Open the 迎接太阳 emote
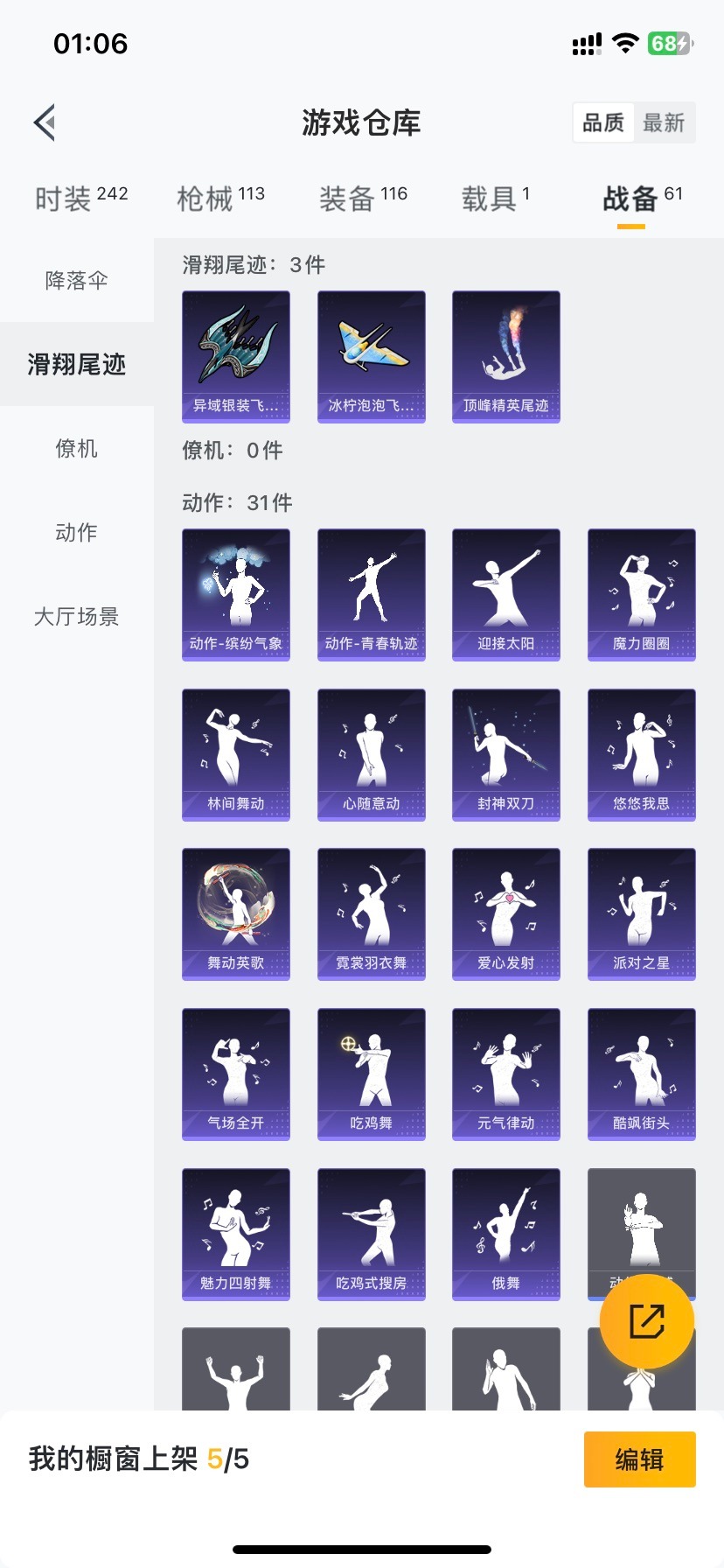724x1568 pixels. coord(506,595)
